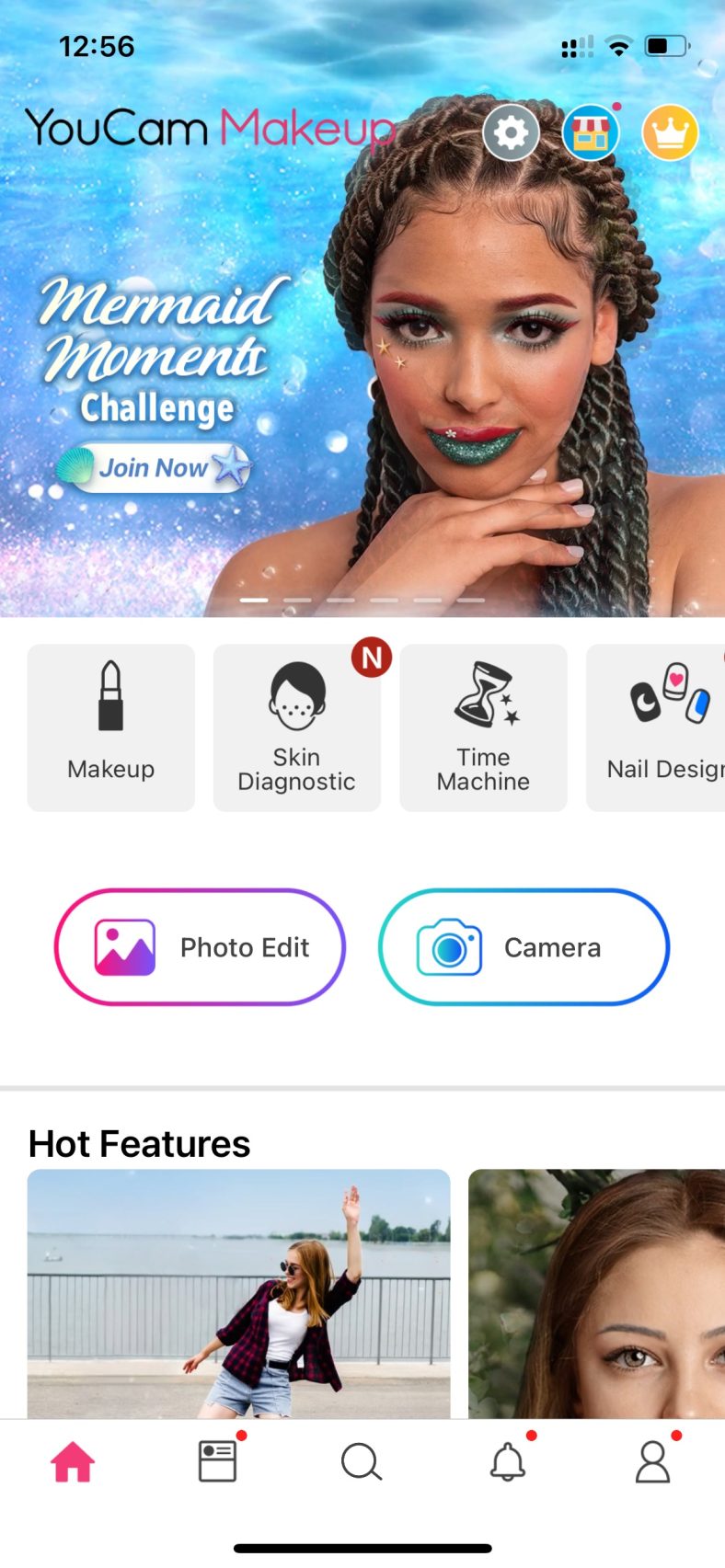
Task: Tap Join Now for Mermaid Moments Challenge
Action: 155,467
